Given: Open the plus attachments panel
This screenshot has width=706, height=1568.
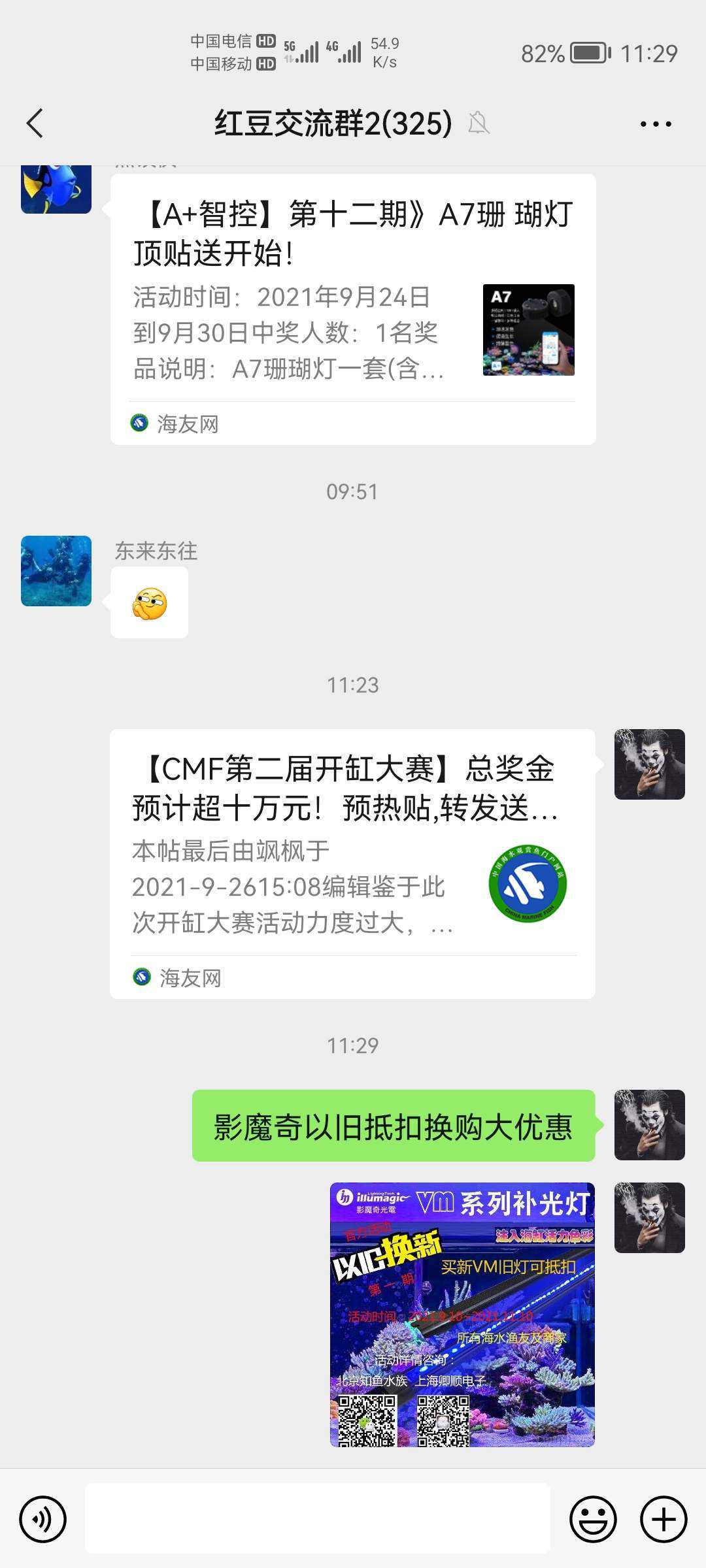Looking at the screenshot, I should tap(664, 1519).
